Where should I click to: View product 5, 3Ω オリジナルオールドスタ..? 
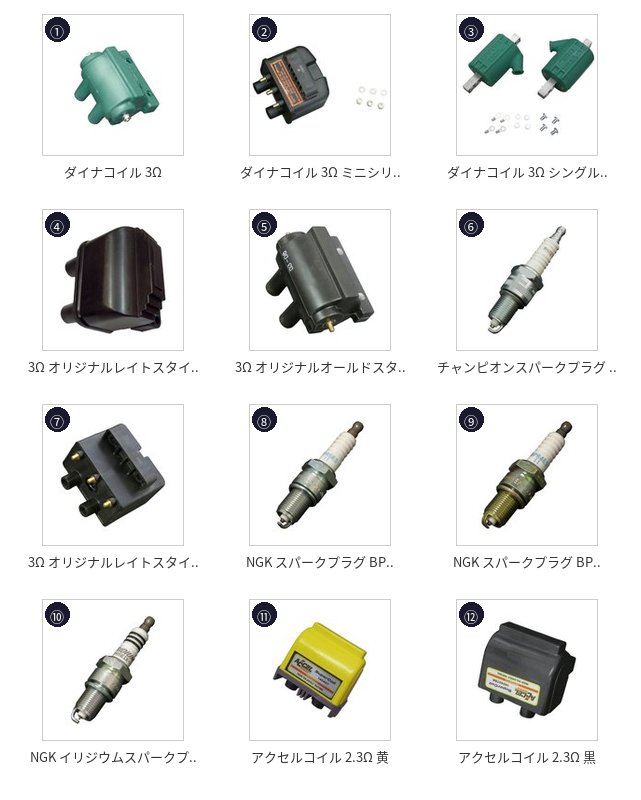320,280
